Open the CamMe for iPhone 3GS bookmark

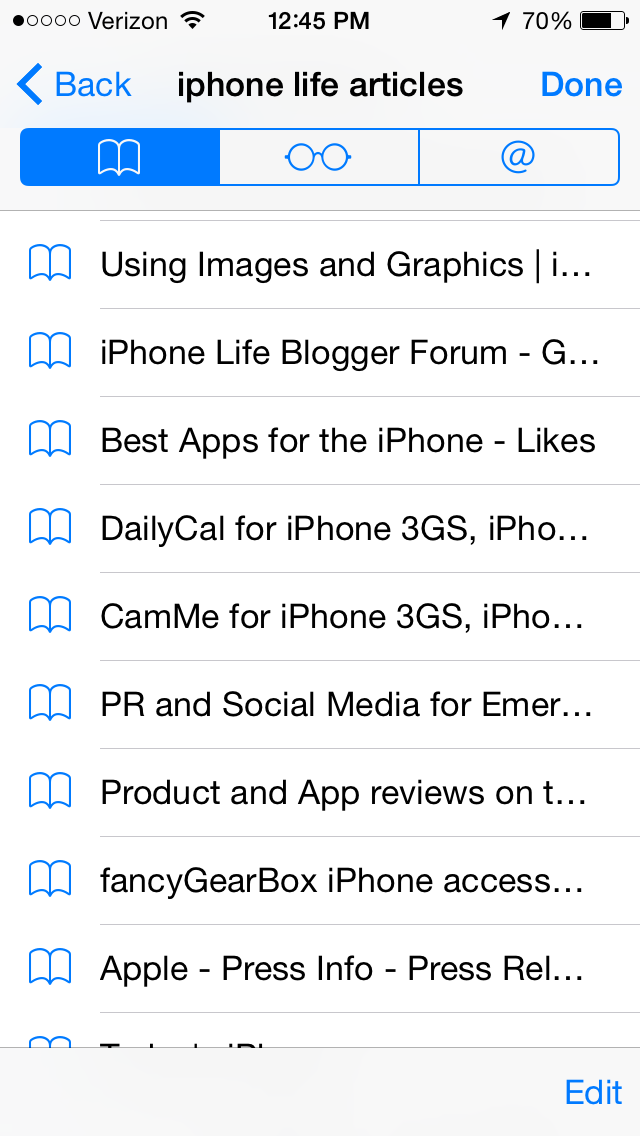[320, 617]
